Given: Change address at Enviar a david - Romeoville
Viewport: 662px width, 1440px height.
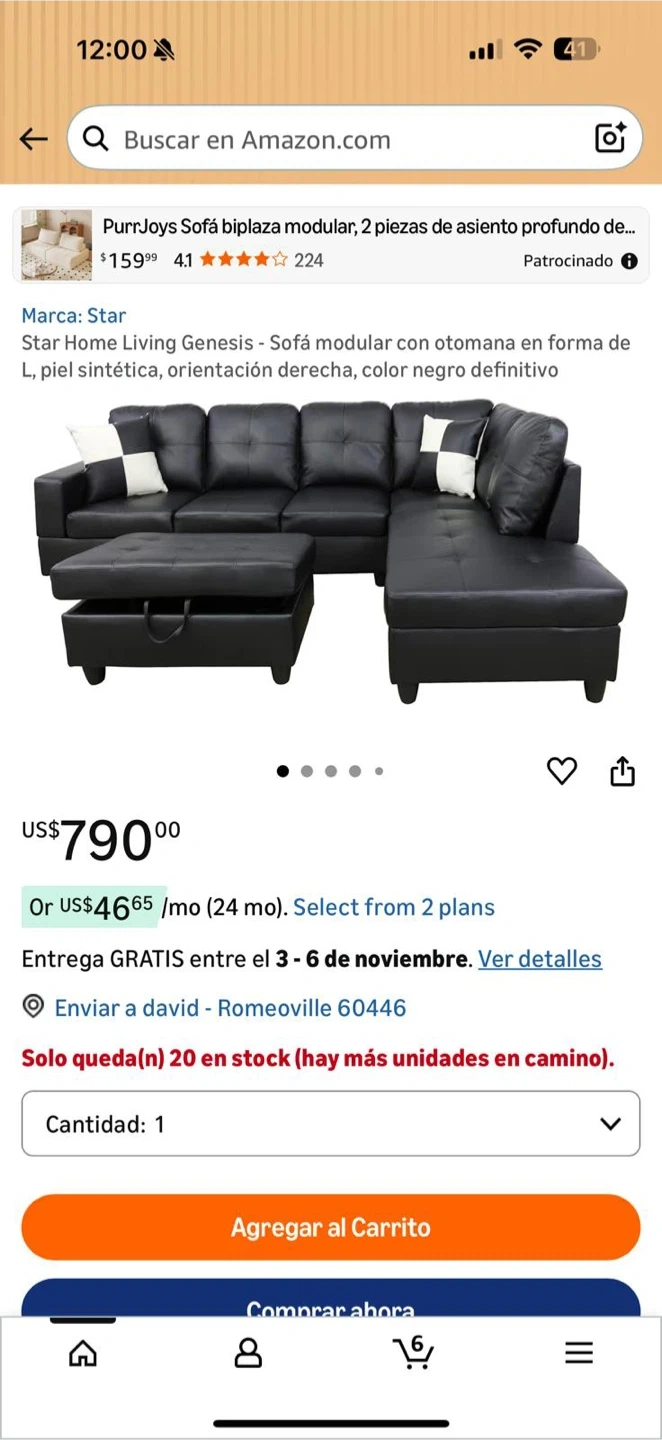Looking at the screenshot, I should (x=230, y=1007).
